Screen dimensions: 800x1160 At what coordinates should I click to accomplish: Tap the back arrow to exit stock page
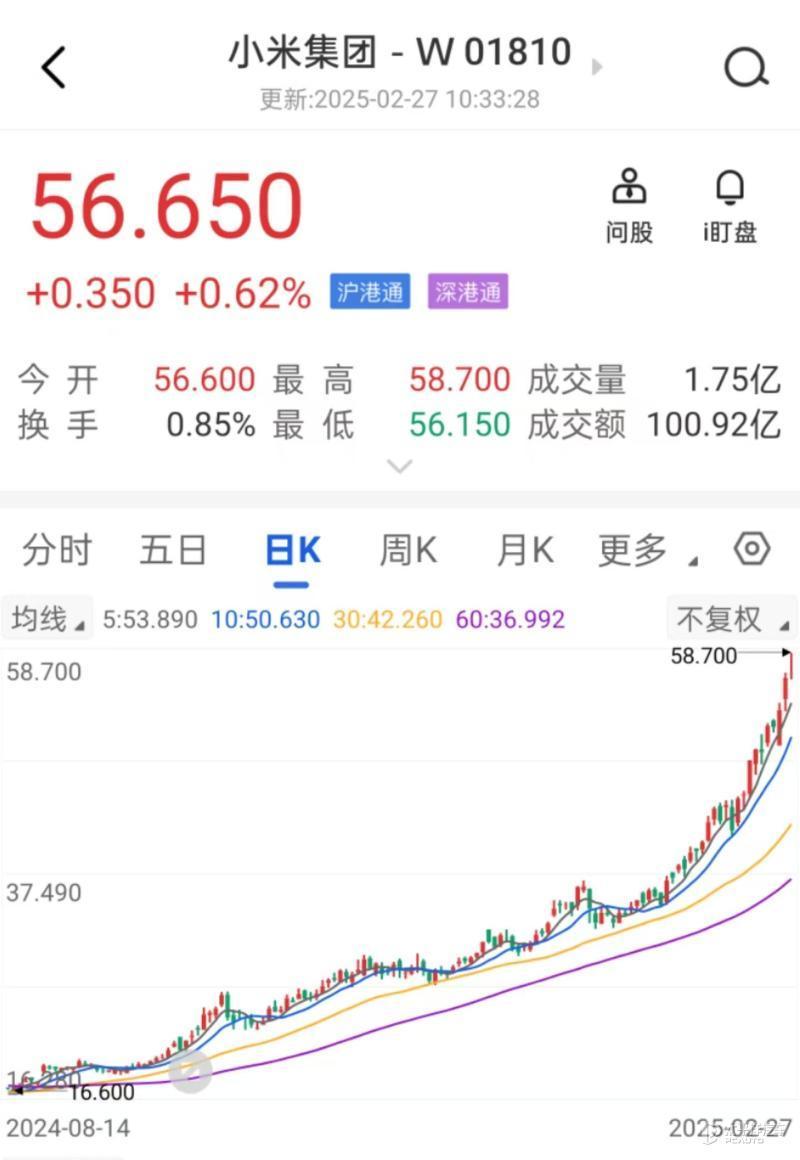[55, 67]
